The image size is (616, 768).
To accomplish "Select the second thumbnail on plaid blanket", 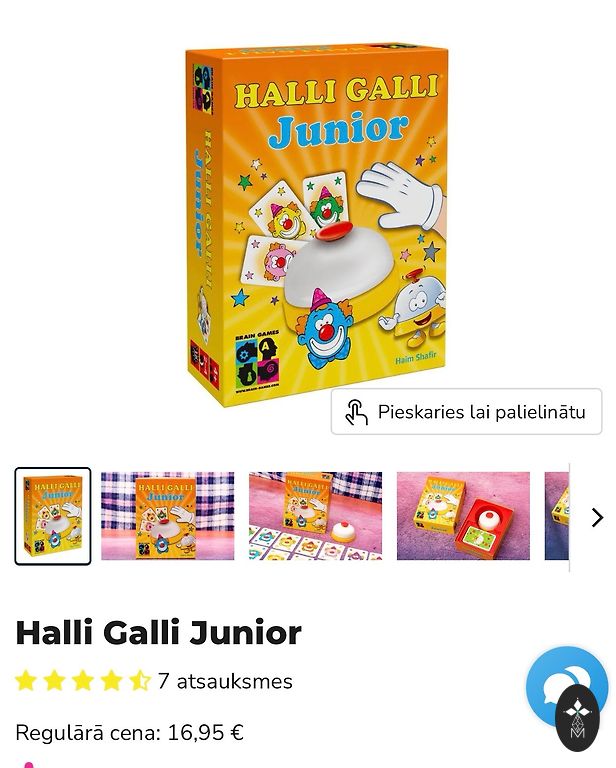I will (x=167, y=516).
